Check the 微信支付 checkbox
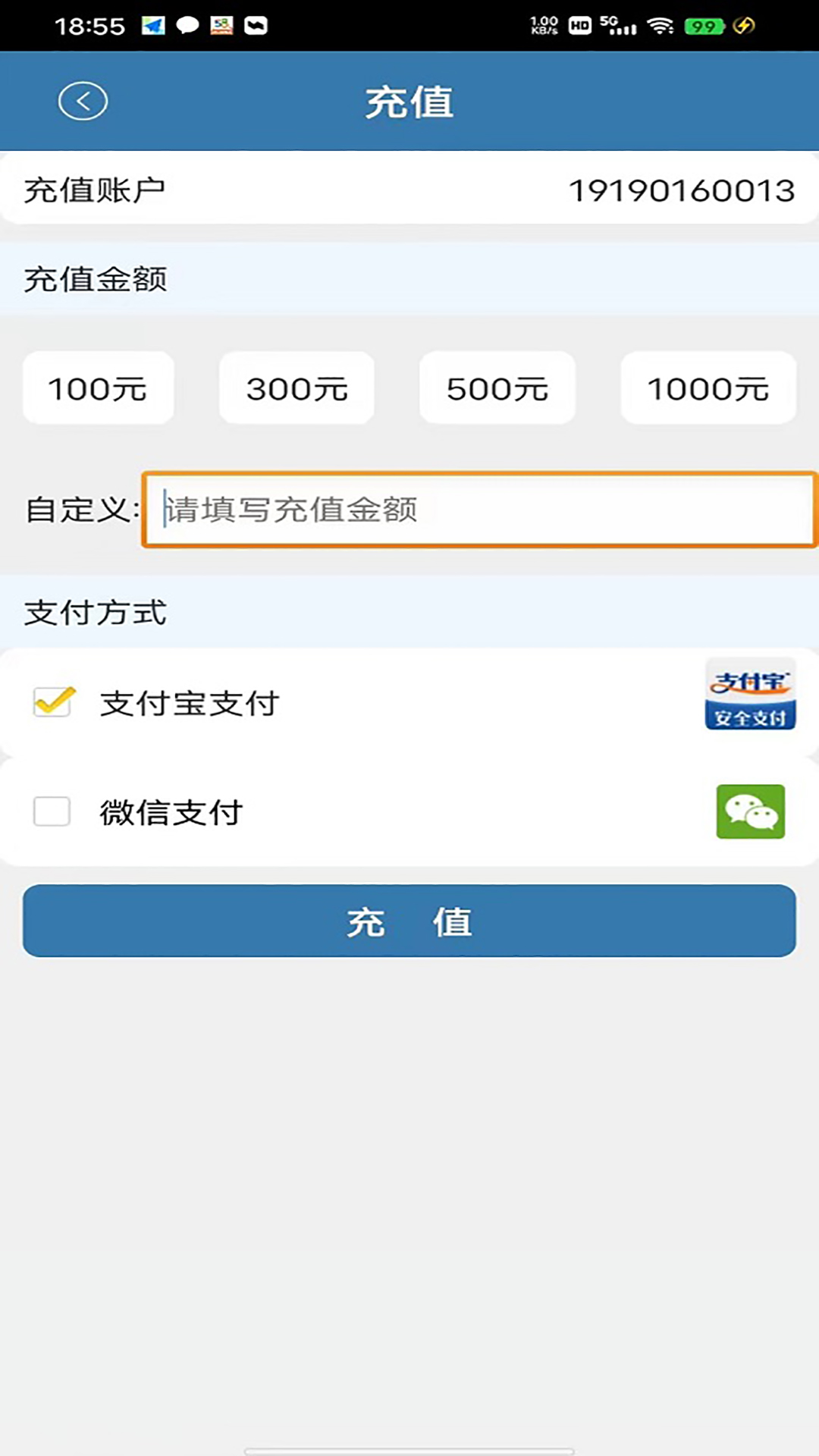This screenshot has width=819, height=1456. pos(52,811)
